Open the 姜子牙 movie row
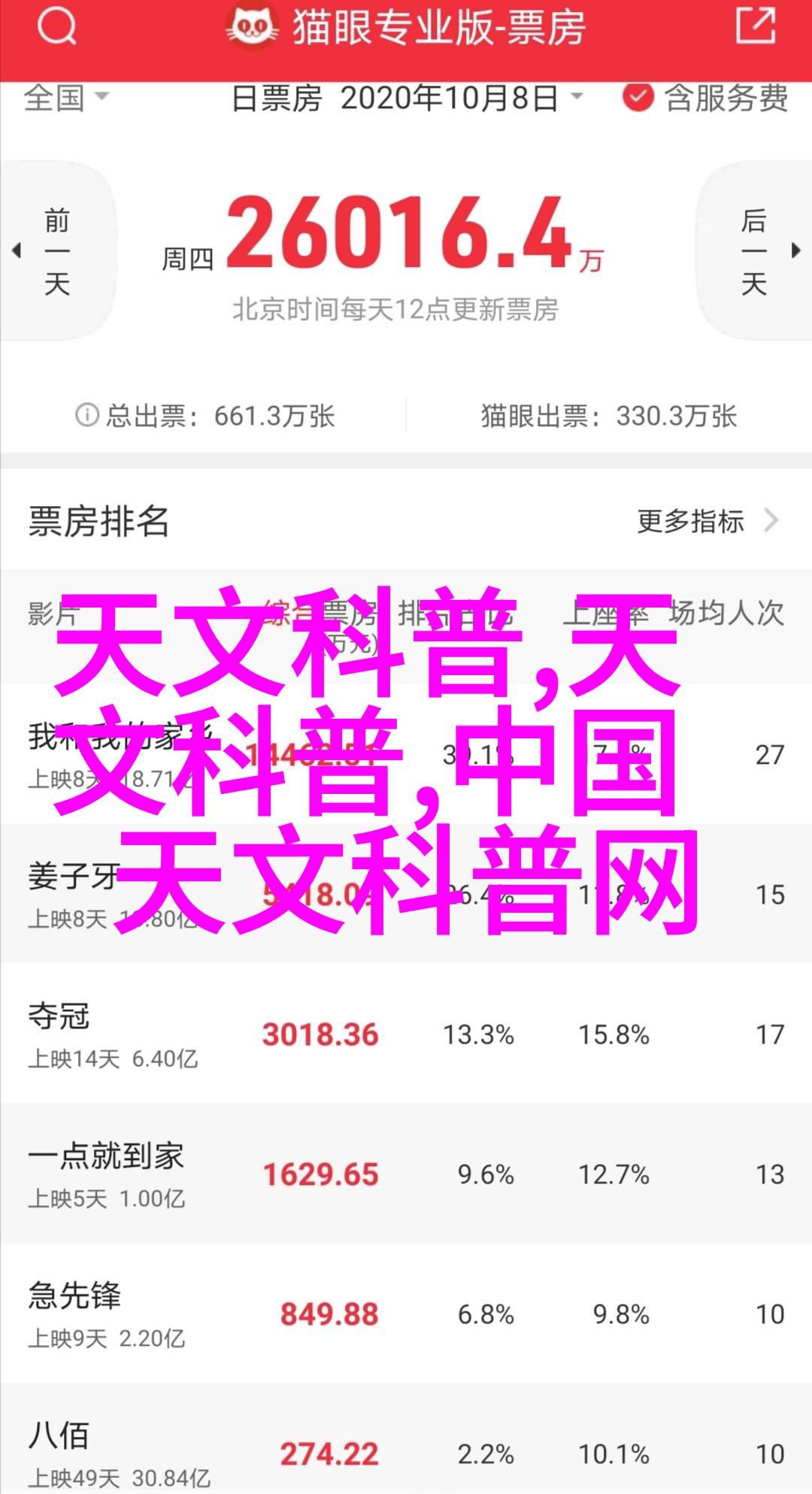 tap(406, 894)
